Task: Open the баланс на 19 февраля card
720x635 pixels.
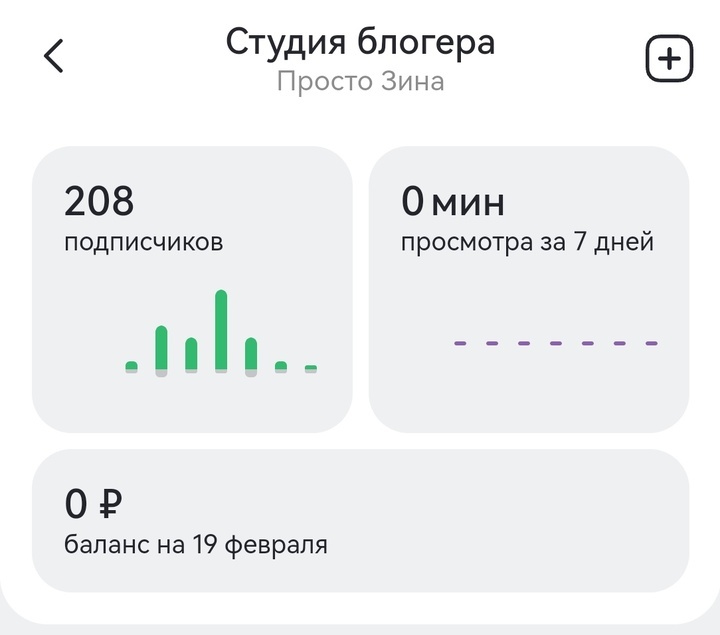Action: (x=360, y=521)
